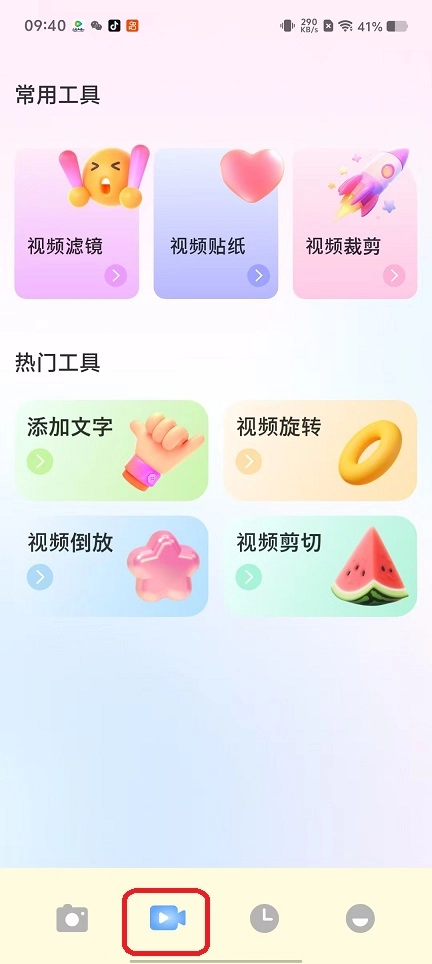Switch to the camera tab
Image resolution: width=432 pixels, height=964 pixels.
click(x=73, y=919)
